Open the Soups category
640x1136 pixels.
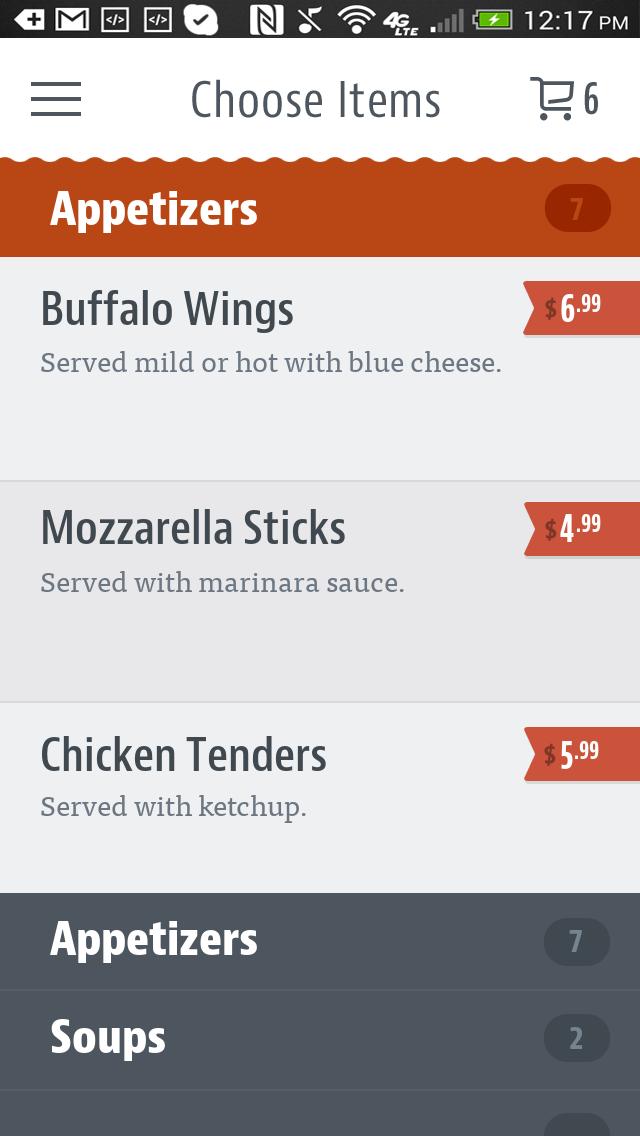[320, 1039]
